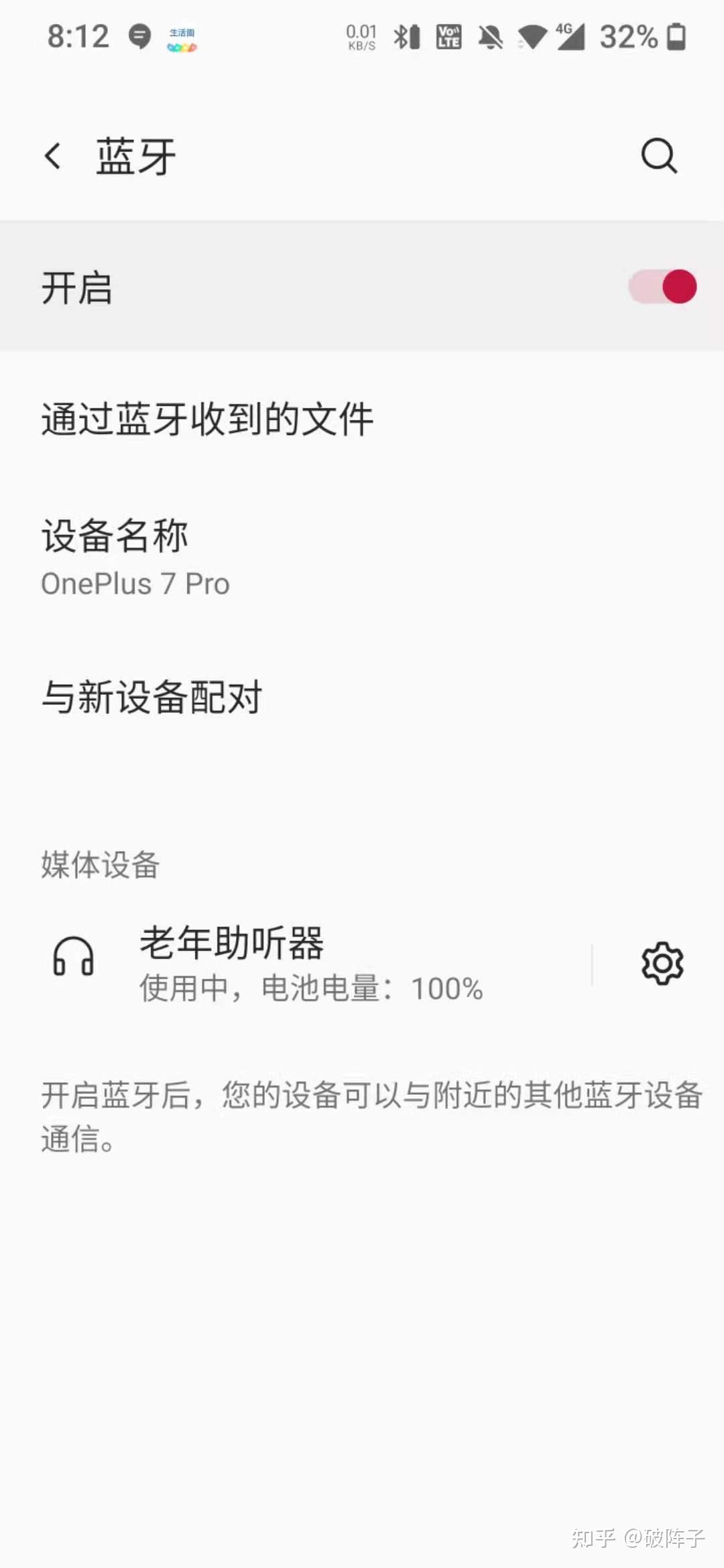The height and width of the screenshot is (1568, 724).
Task: Expand 与新设备配对 to pair new device
Action: pyautogui.click(x=152, y=697)
